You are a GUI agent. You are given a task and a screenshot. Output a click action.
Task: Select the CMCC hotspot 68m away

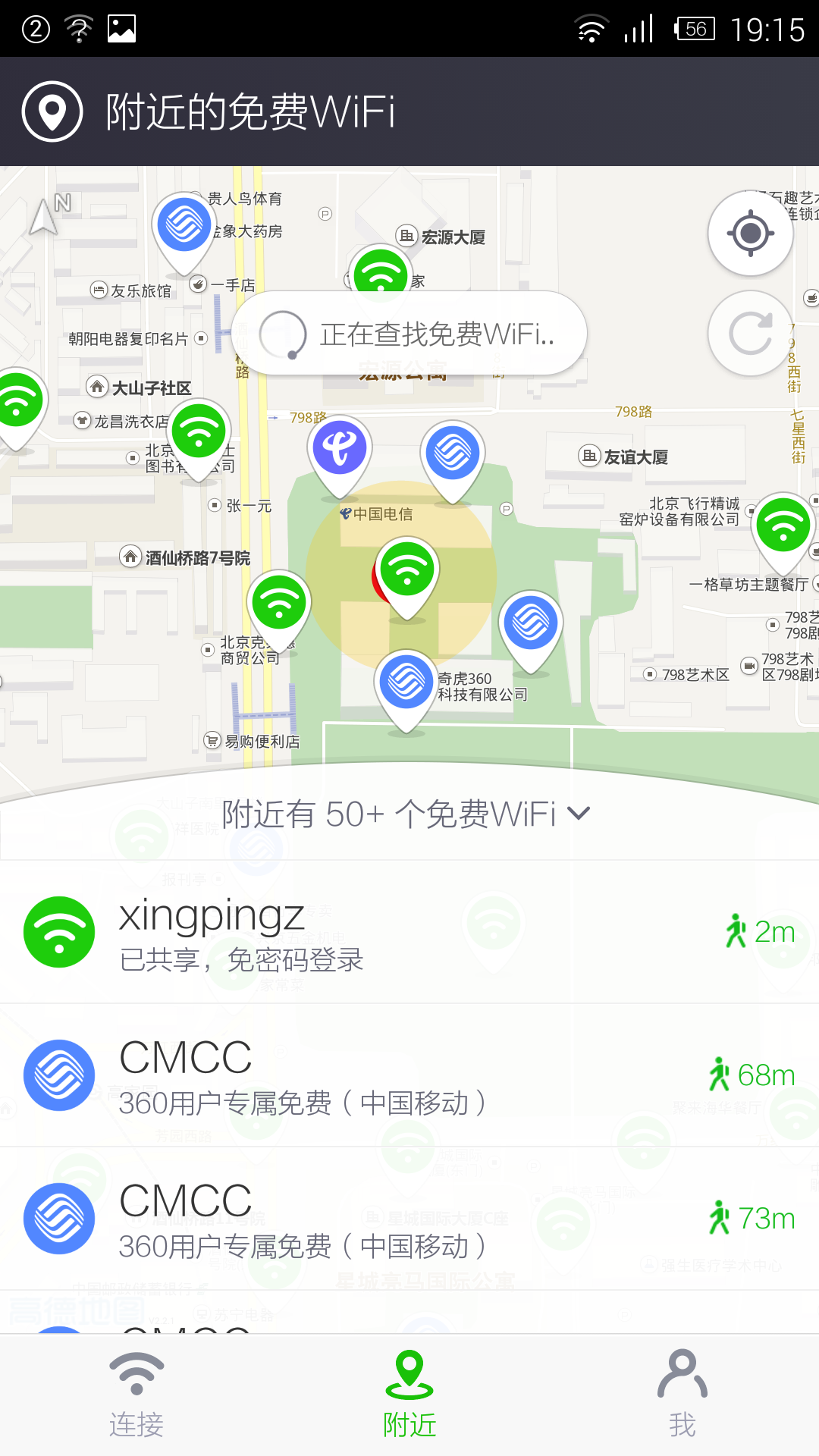(409, 1075)
